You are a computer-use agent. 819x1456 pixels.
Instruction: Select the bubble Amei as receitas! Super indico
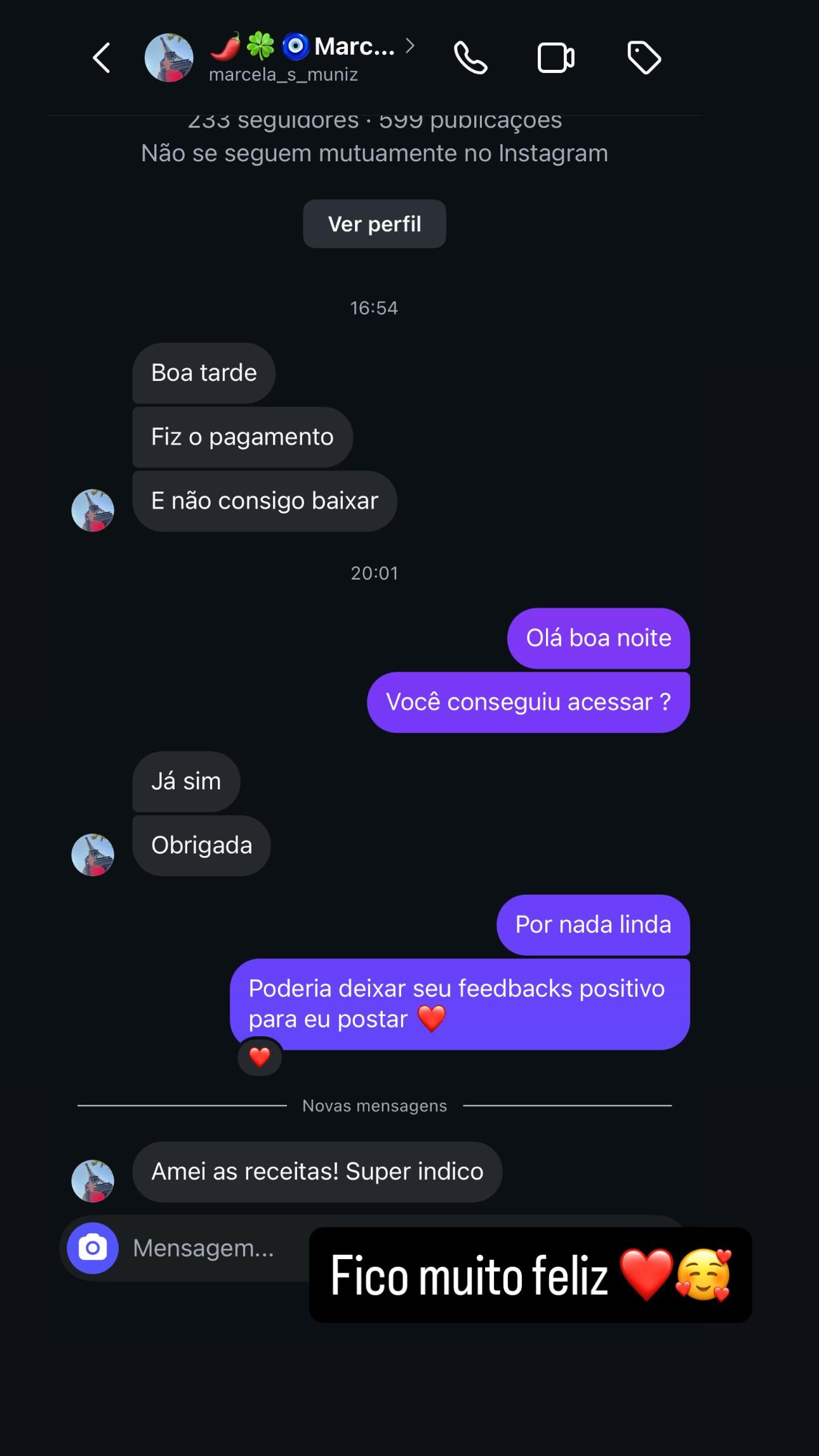(316, 1172)
